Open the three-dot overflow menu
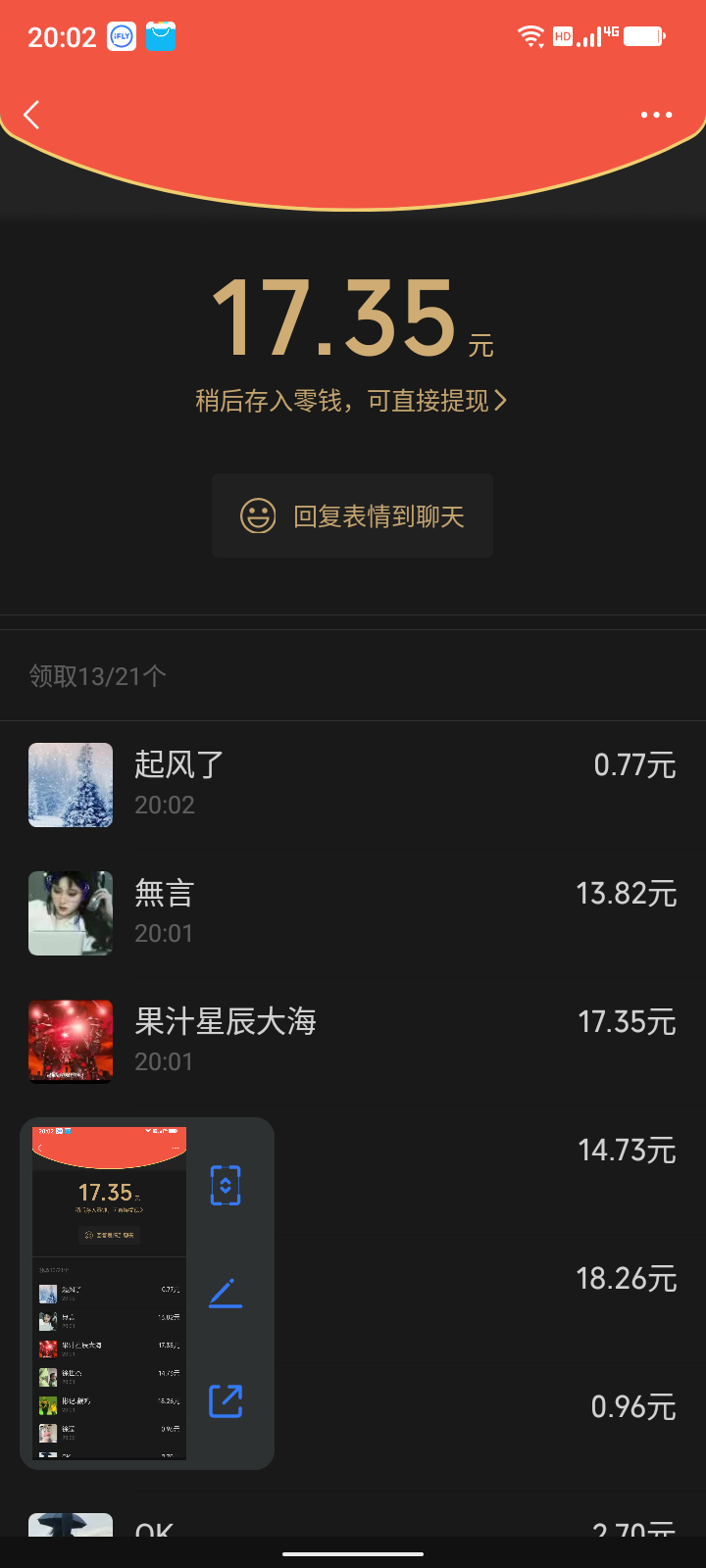This screenshot has height=1568, width=706. click(656, 115)
